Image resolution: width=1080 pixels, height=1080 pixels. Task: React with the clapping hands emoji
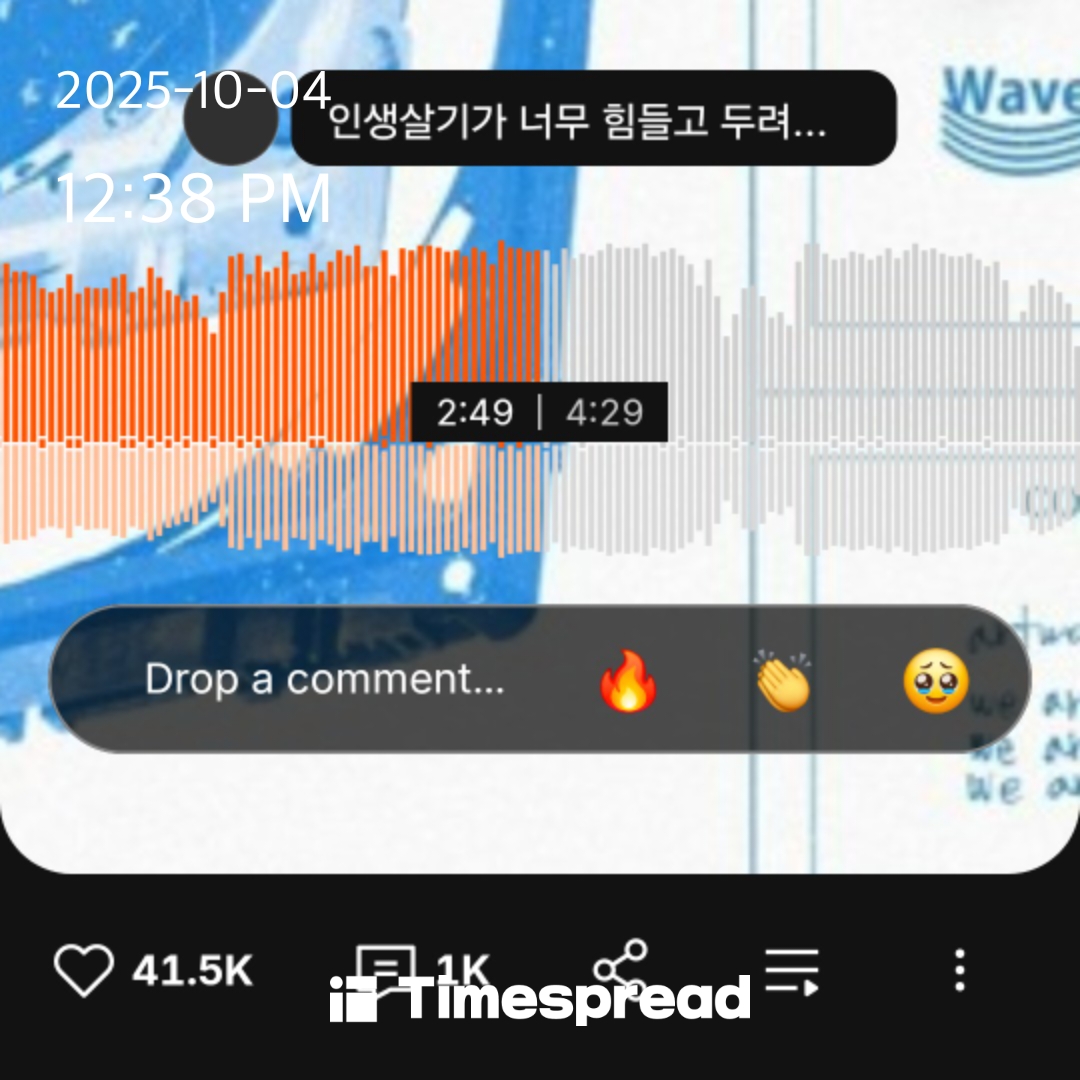click(x=783, y=683)
